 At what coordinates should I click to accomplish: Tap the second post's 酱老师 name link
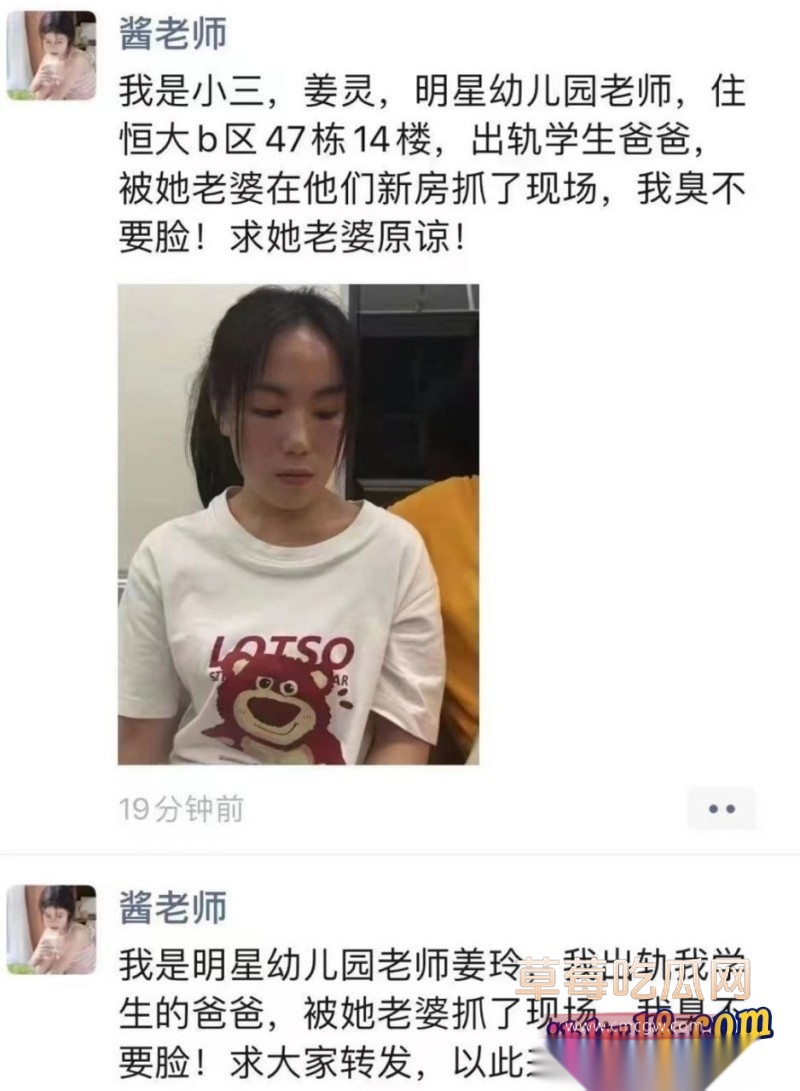(x=173, y=908)
